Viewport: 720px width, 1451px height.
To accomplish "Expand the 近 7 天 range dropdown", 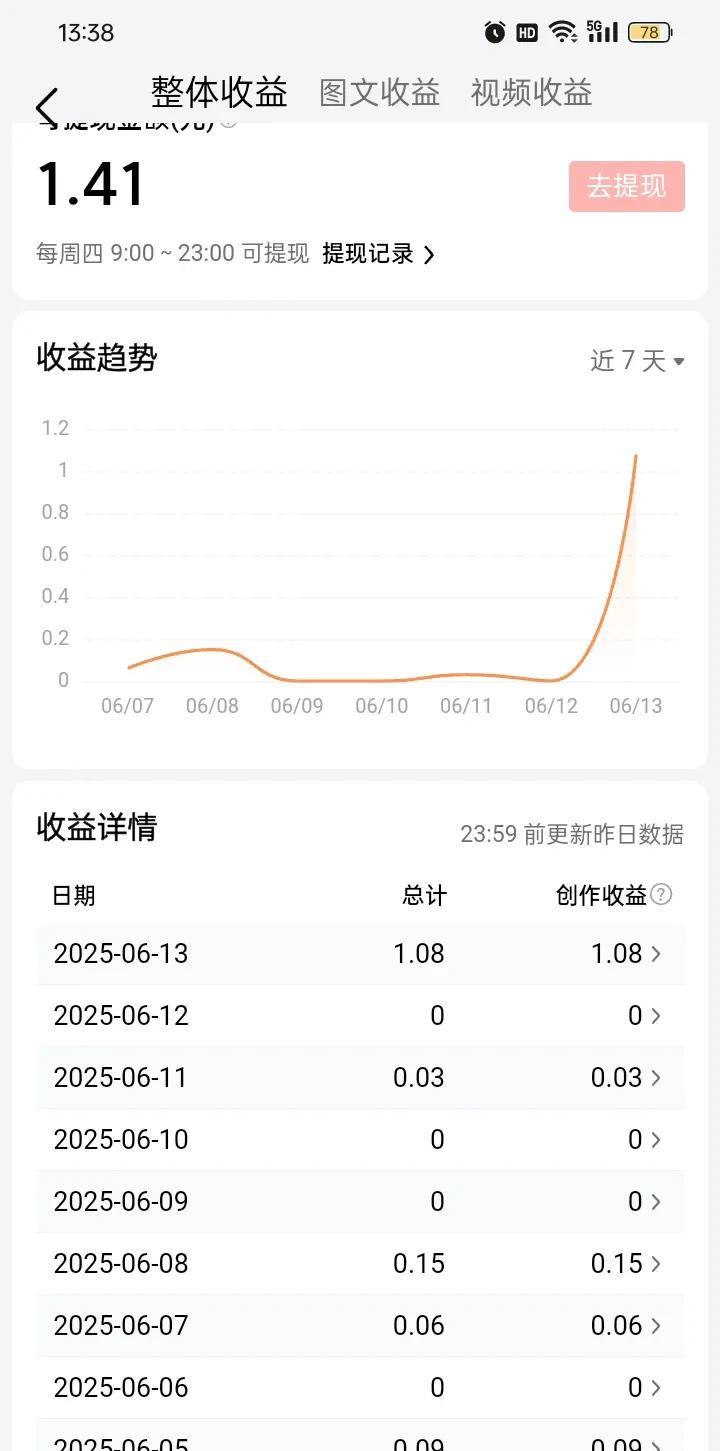I will point(637,360).
